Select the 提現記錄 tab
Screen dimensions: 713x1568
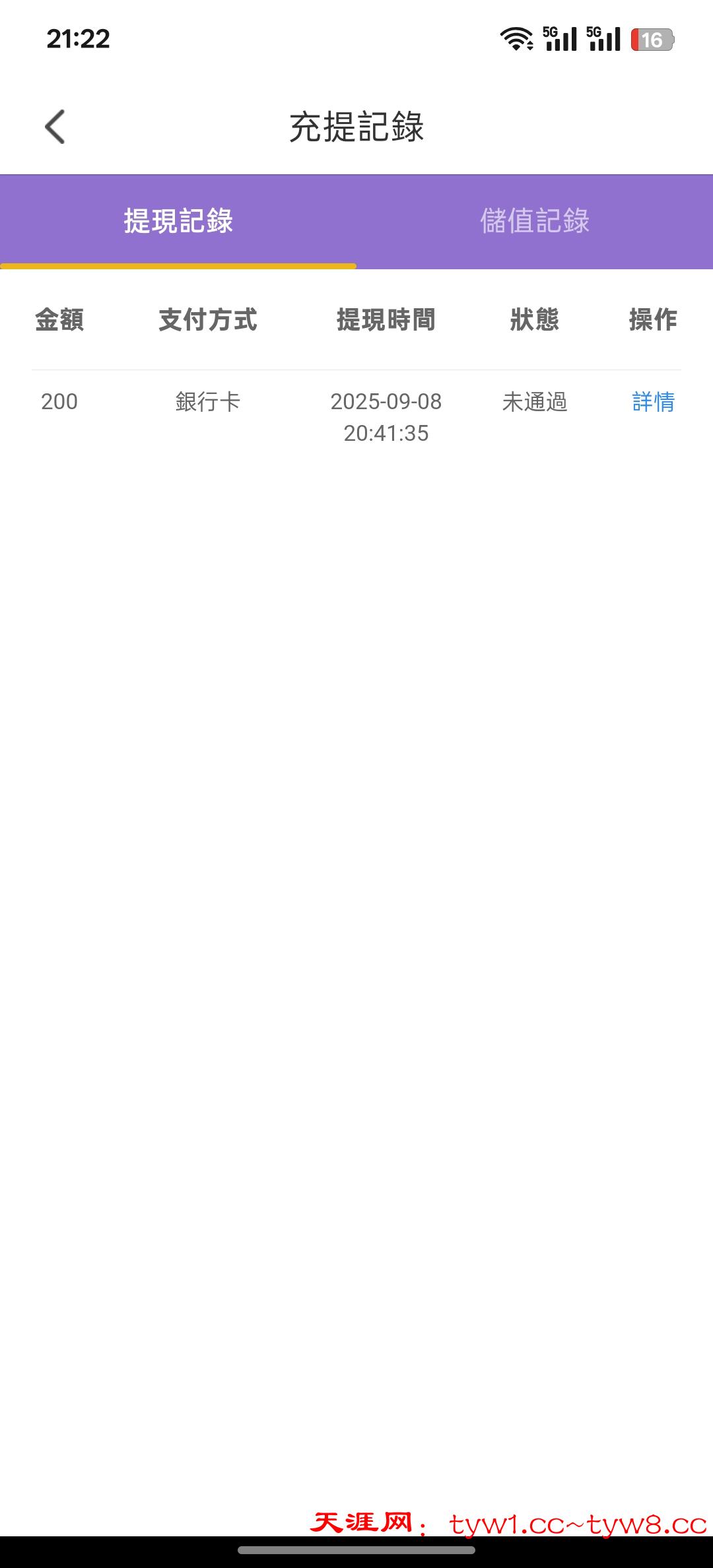178,221
